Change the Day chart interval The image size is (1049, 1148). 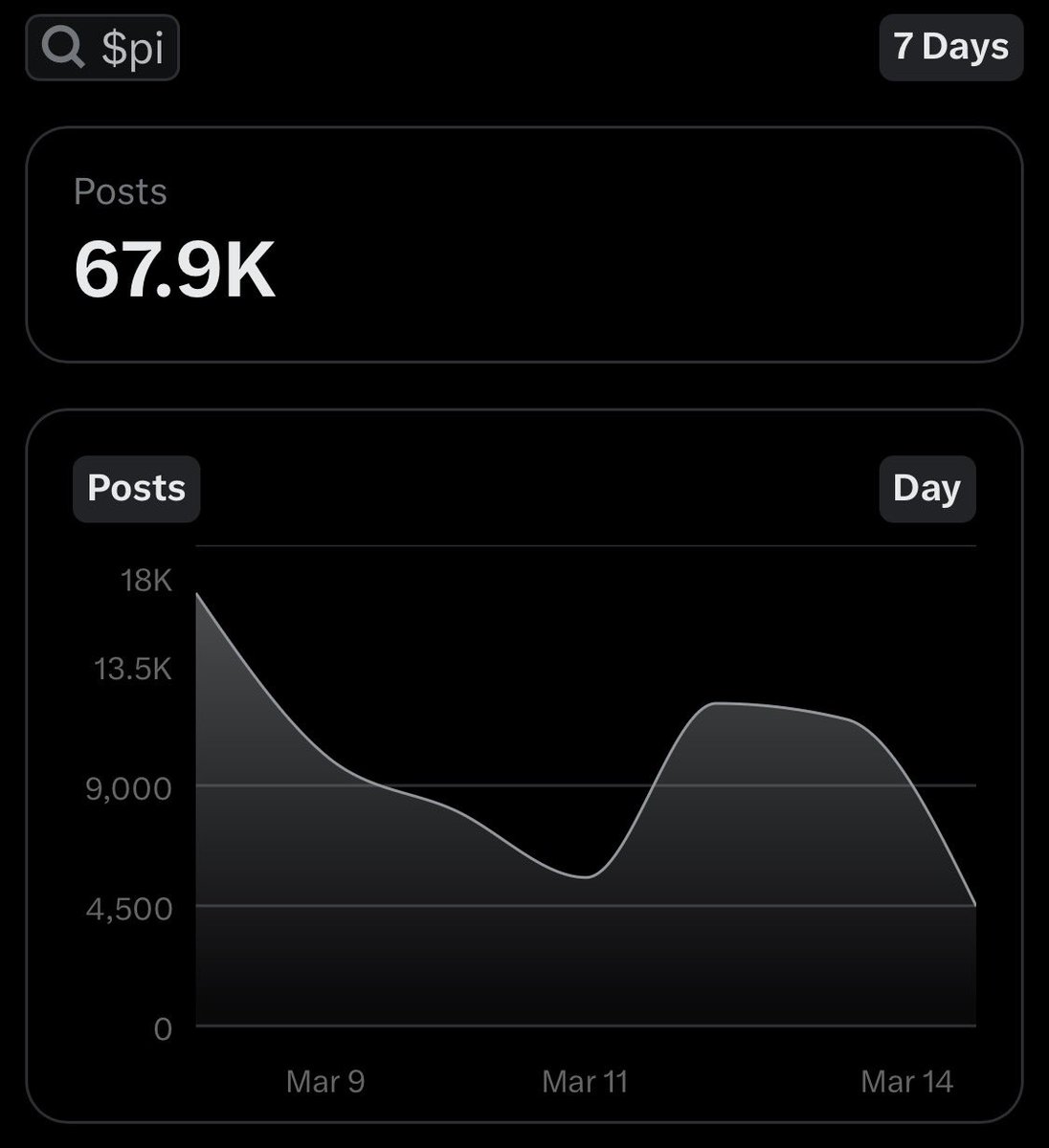[x=926, y=488]
